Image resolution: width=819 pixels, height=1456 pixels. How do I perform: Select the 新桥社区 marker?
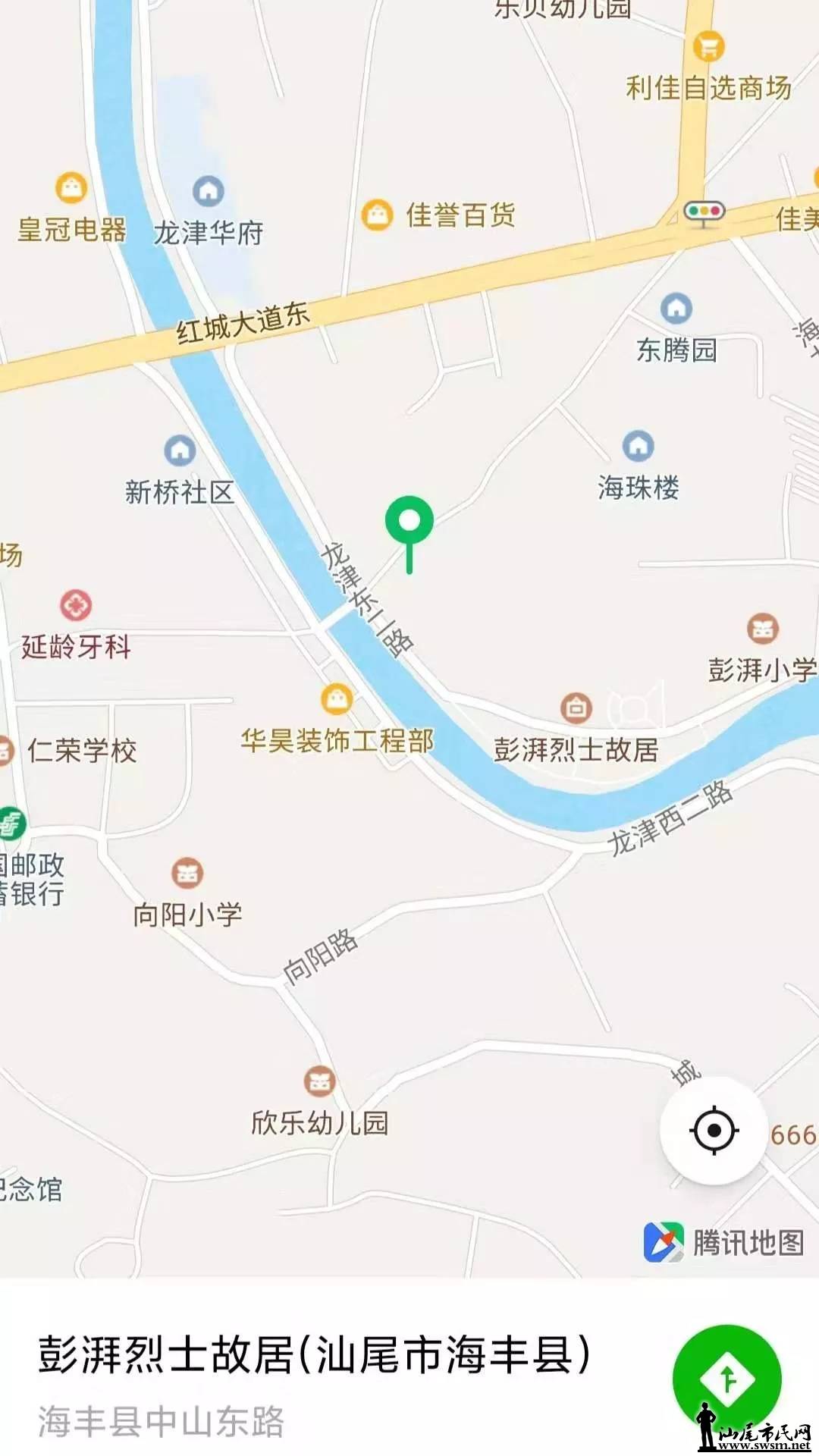pyautogui.click(x=180, y=451)
